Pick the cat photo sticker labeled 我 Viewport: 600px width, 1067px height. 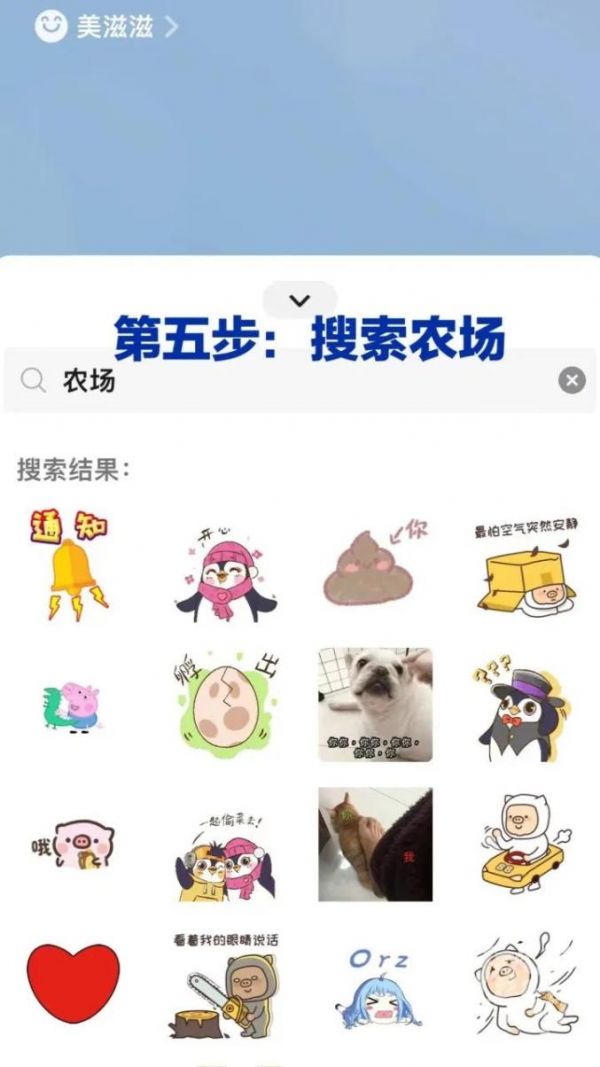[x=375, y=844]
